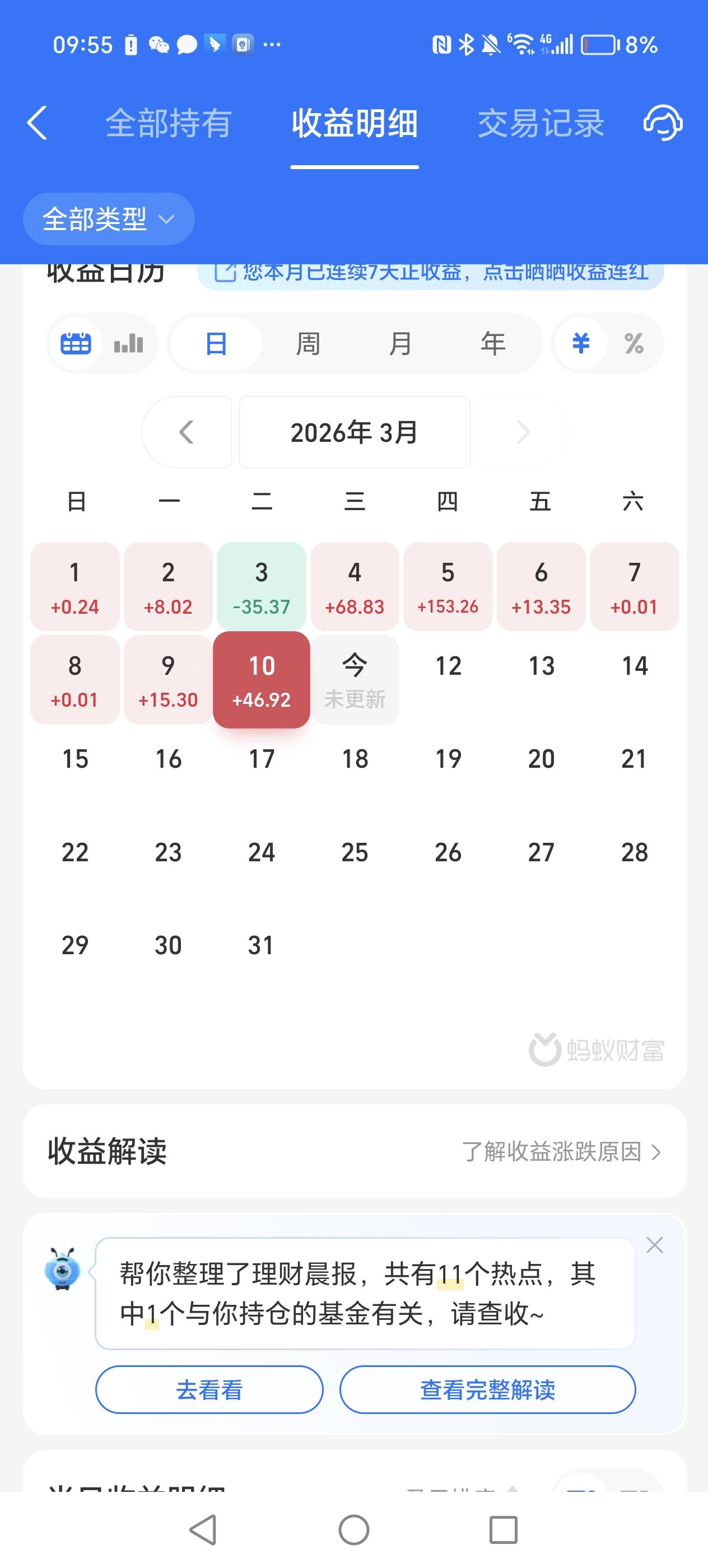Viewport: 708px width, 1568px height.
Task: Tap the back arrow at top left
Action: 36,124
